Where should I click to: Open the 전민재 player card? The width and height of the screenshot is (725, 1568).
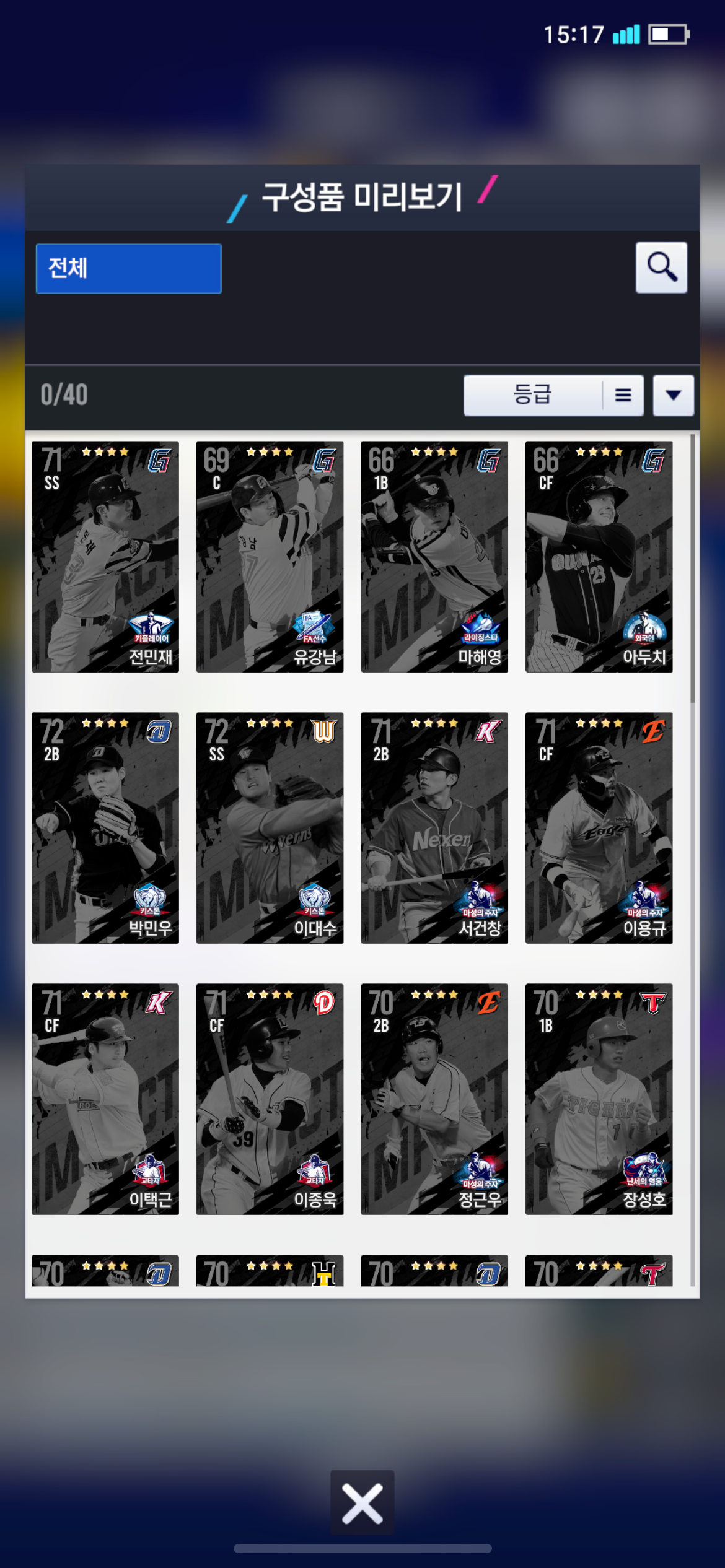click(105, 556)
